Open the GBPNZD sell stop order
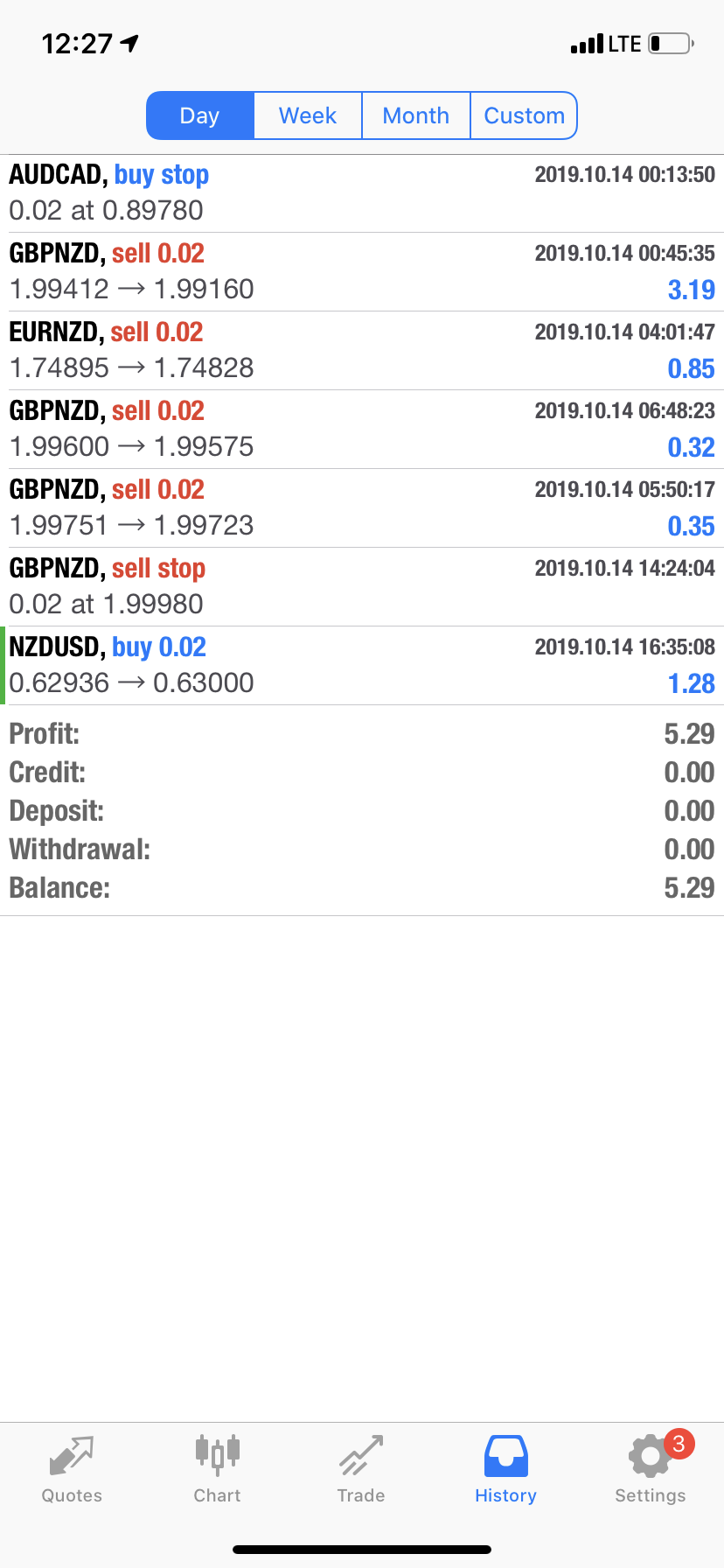Viewport: 724px width, 1568px height. 362,587
